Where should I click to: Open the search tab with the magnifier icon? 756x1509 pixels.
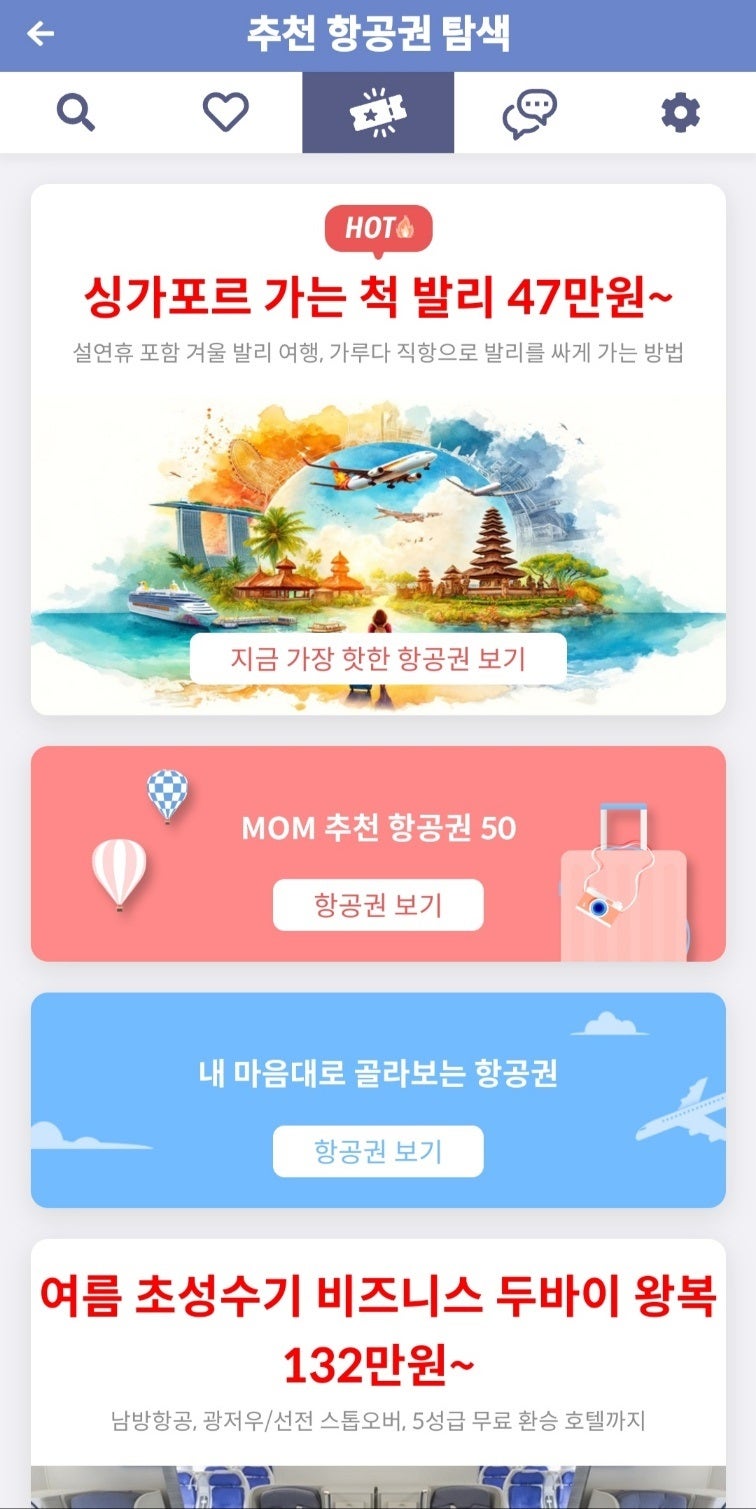[x=76, y=112]
